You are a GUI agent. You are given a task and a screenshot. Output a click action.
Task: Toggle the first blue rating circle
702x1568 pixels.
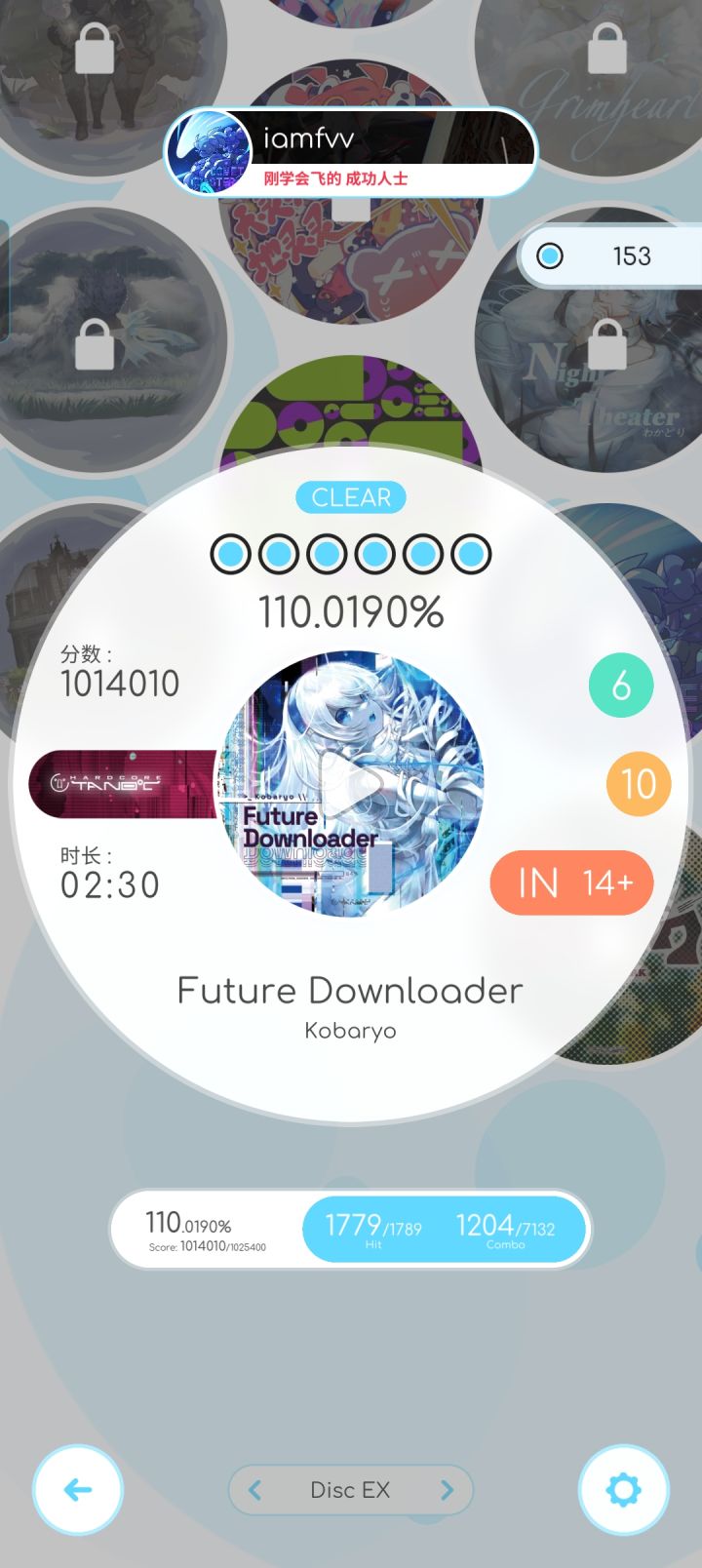click(231, 552)
